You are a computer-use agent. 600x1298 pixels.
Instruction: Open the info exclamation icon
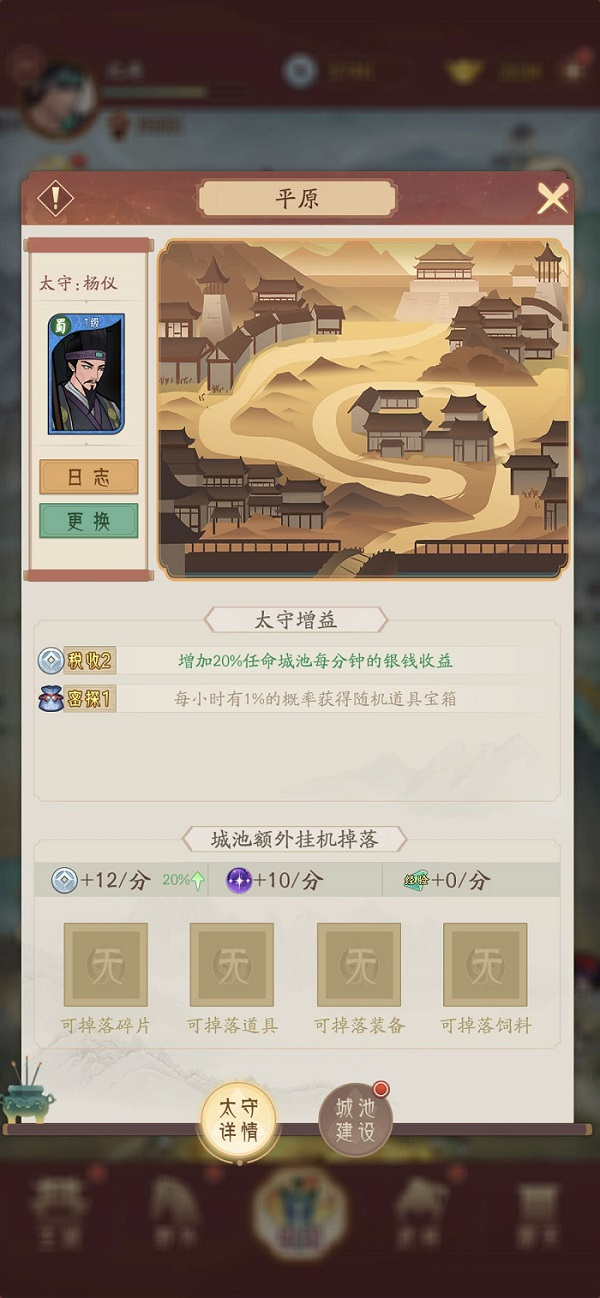tap(56, 198)
